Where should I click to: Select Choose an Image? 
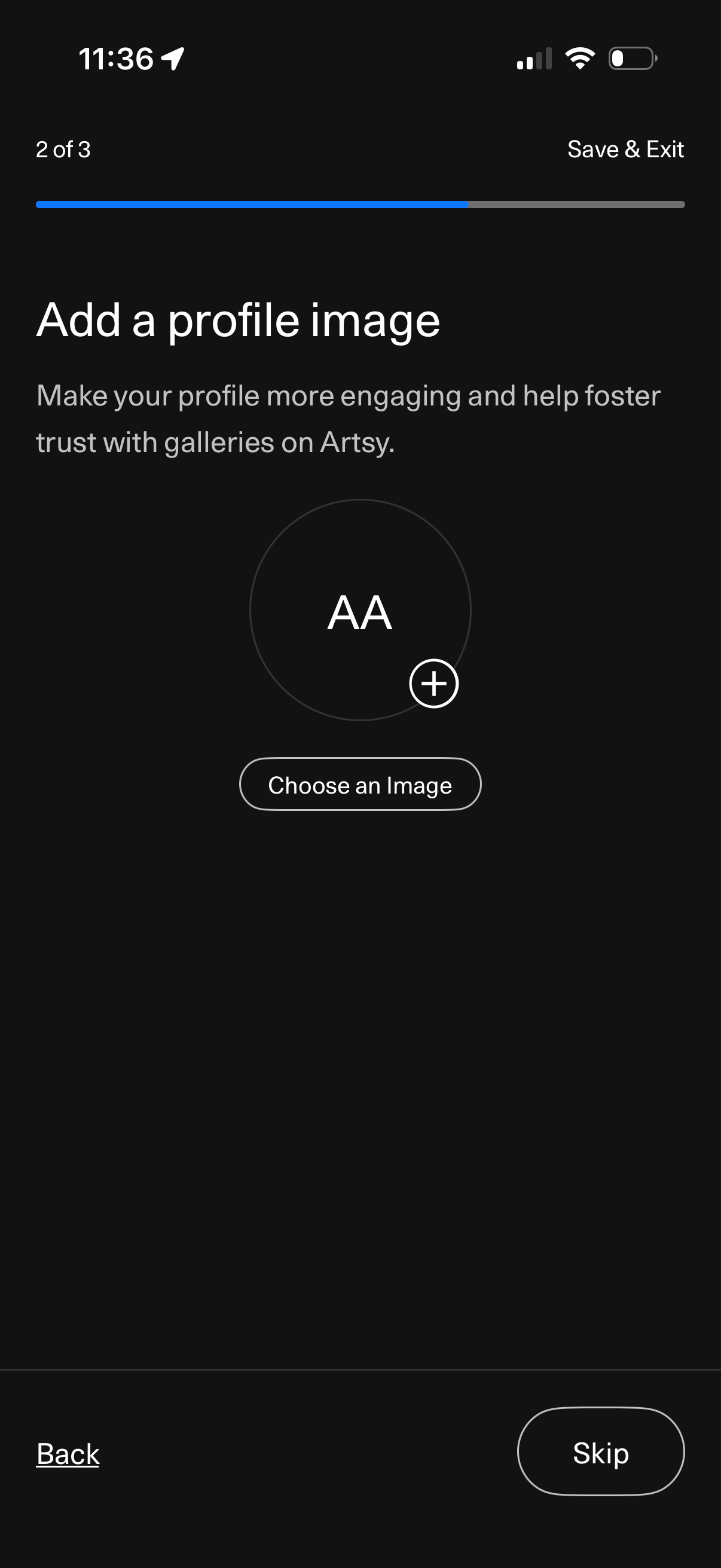(x=359, y=785)
